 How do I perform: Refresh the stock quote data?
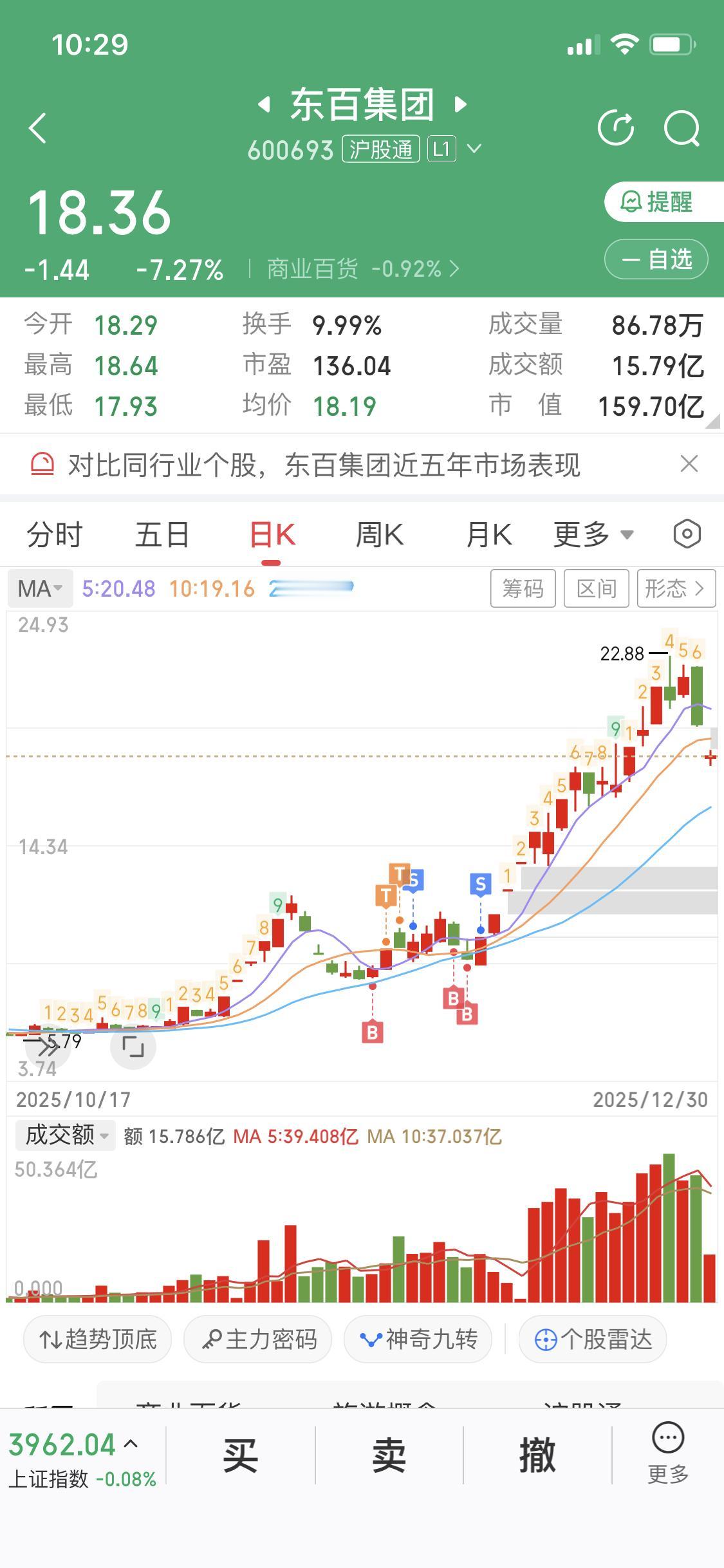pyautogui.click(x=616, y=127)
